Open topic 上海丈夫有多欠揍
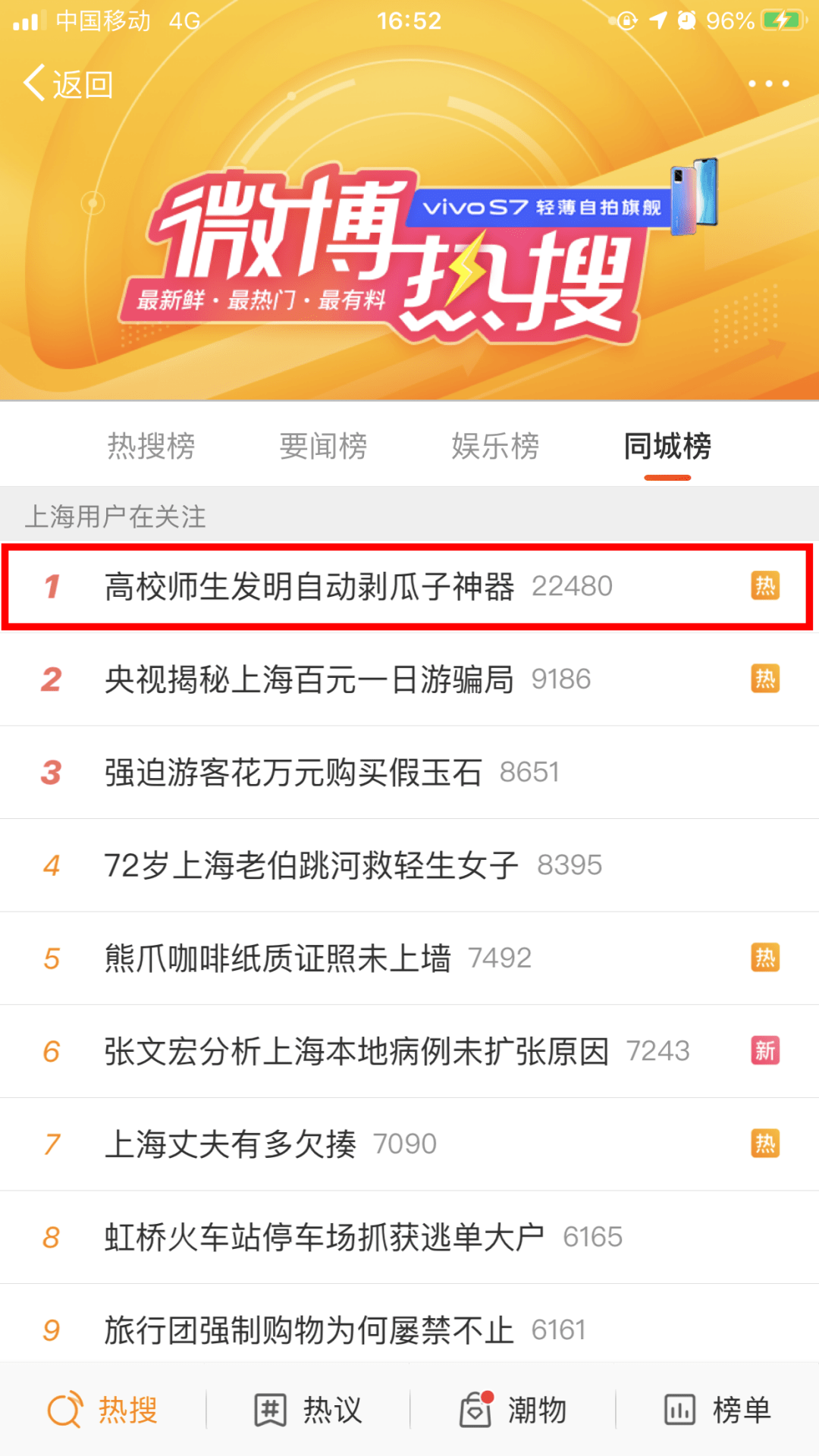819x1456 pixels. tap(230, 1144)
